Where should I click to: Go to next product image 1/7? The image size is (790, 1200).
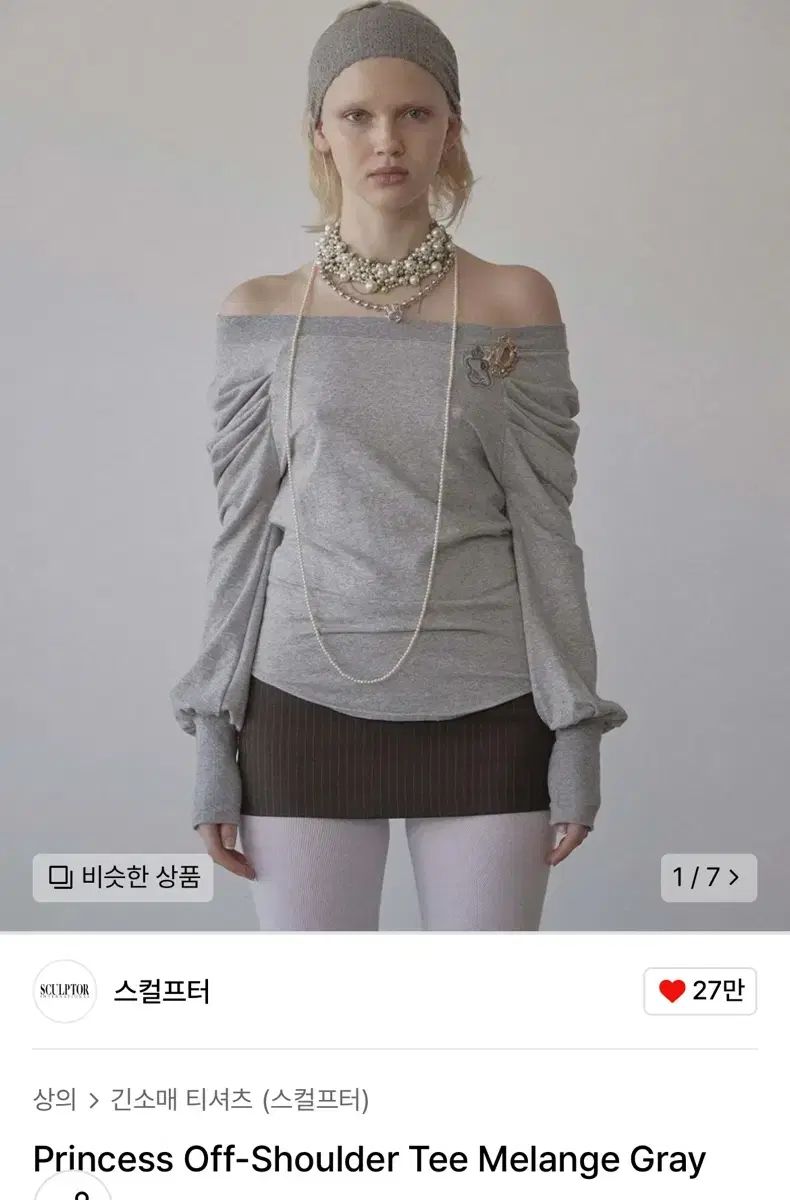(707, 877)
